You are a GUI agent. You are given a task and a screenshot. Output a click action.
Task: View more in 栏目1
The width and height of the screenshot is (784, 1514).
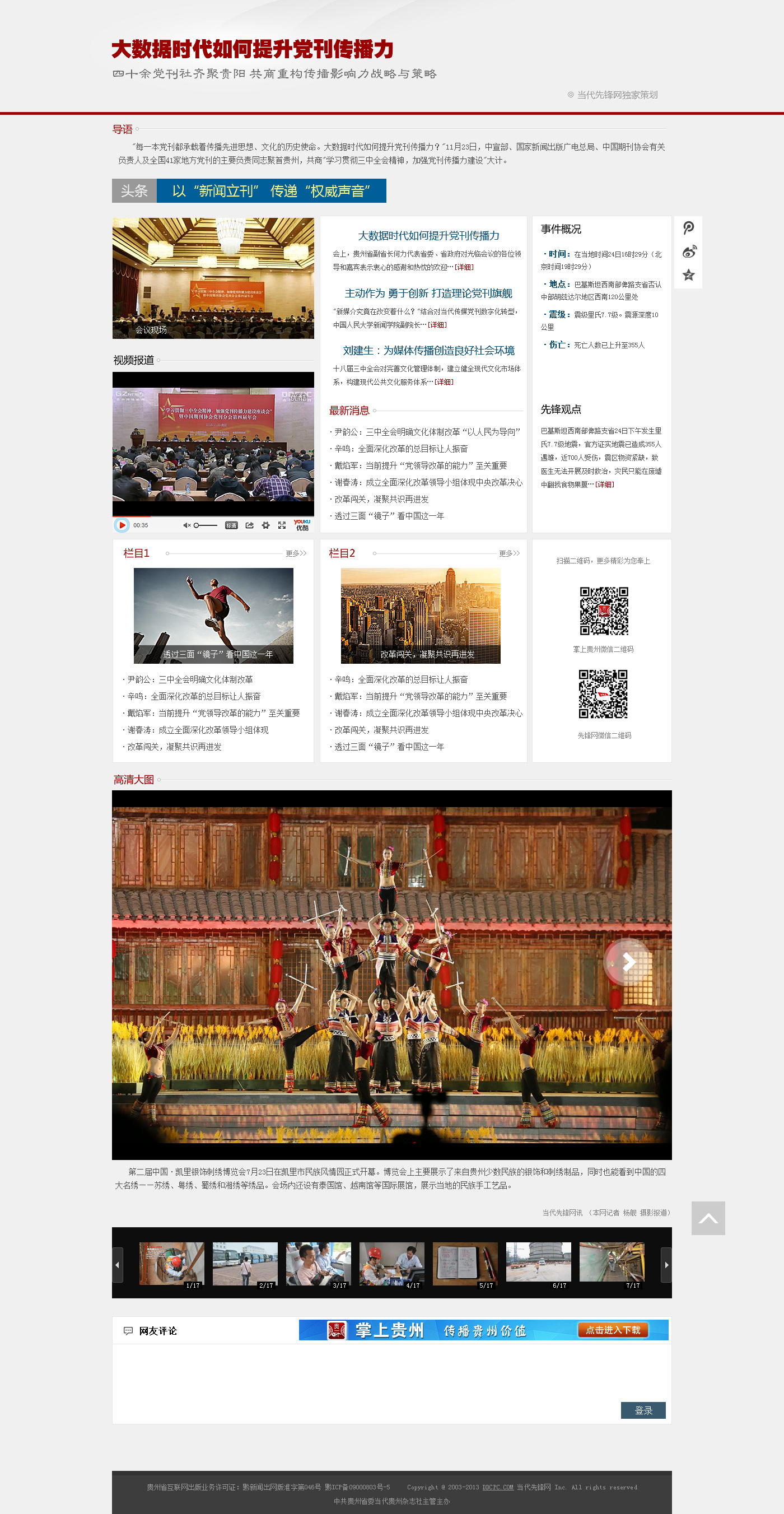(296, 553)
